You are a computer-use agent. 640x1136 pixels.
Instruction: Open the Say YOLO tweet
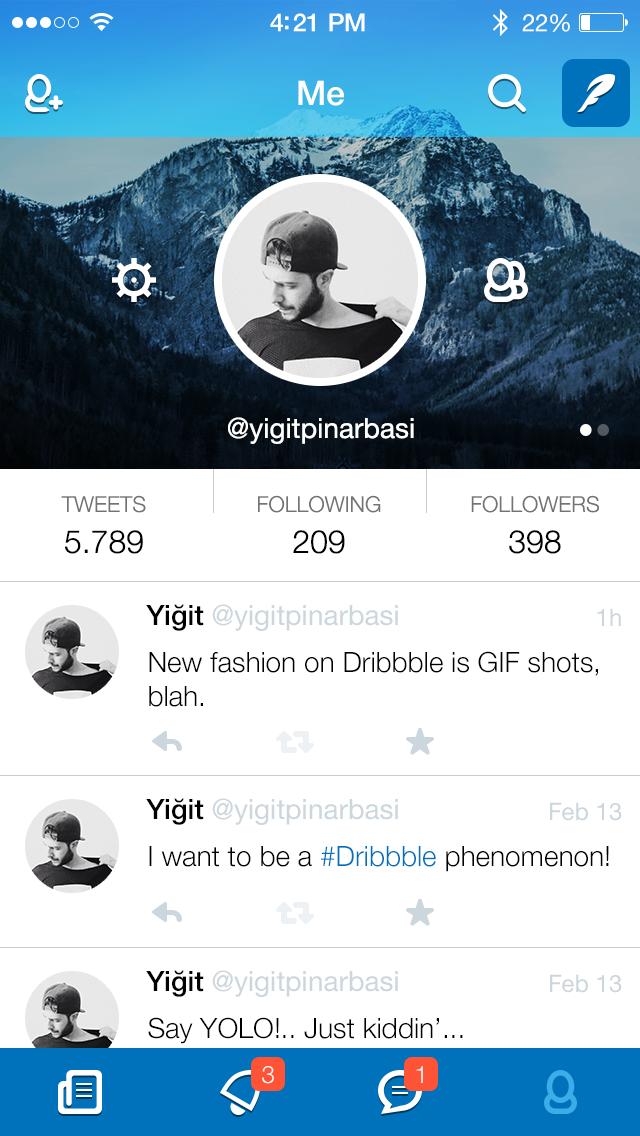click(x=305, y=1027)
